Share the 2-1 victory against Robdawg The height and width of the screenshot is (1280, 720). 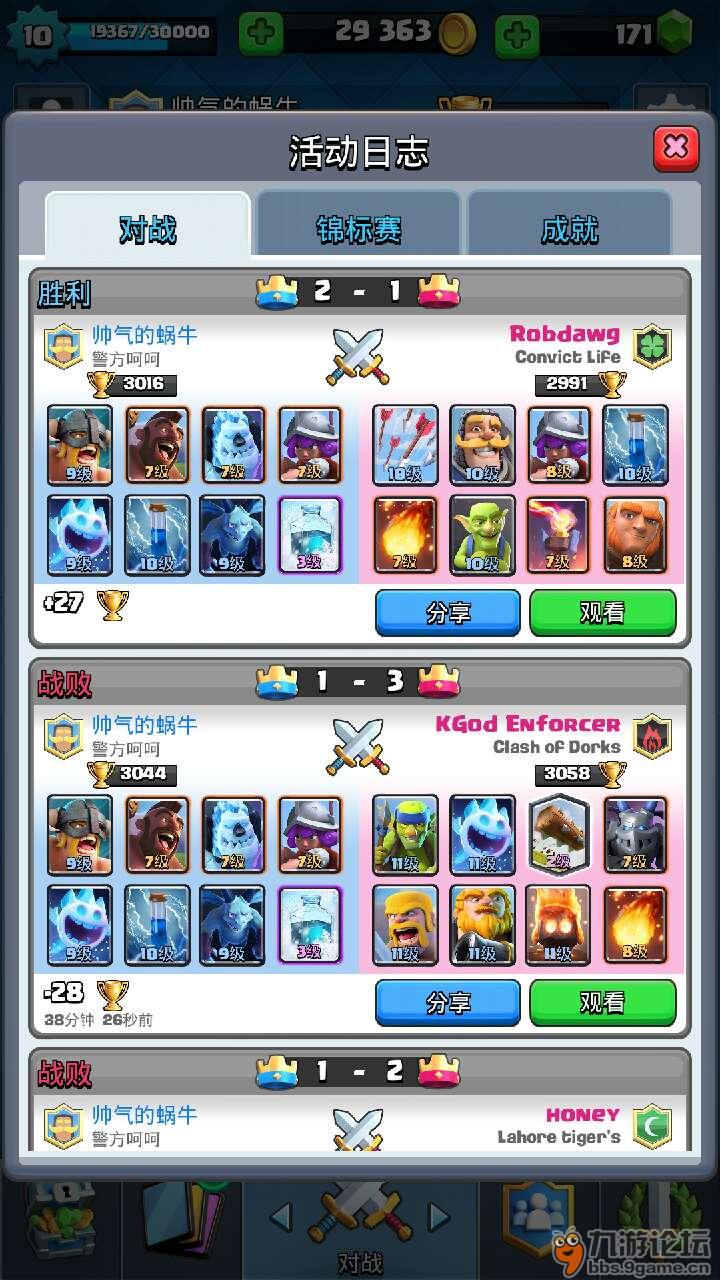(x=447, y=612)
